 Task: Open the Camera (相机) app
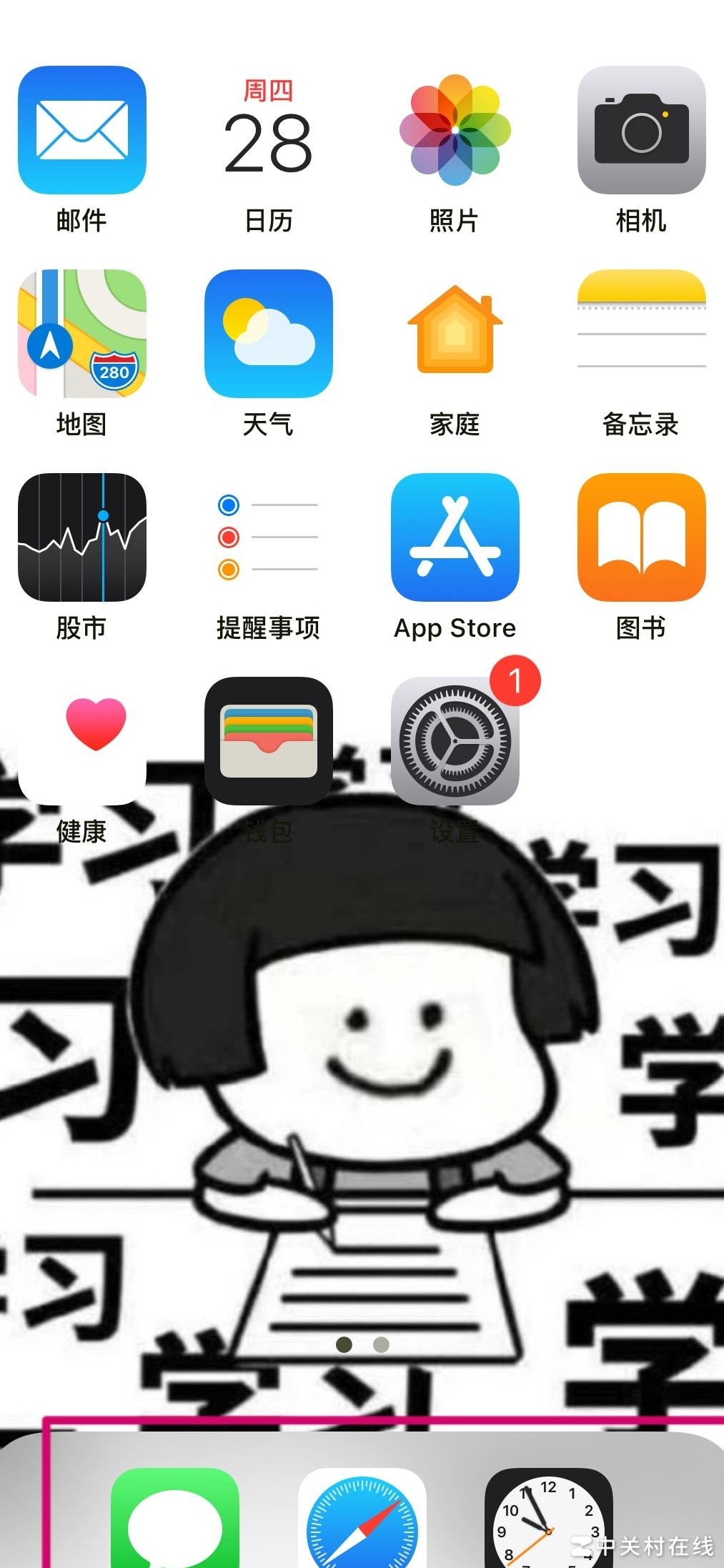click(642, 136)
